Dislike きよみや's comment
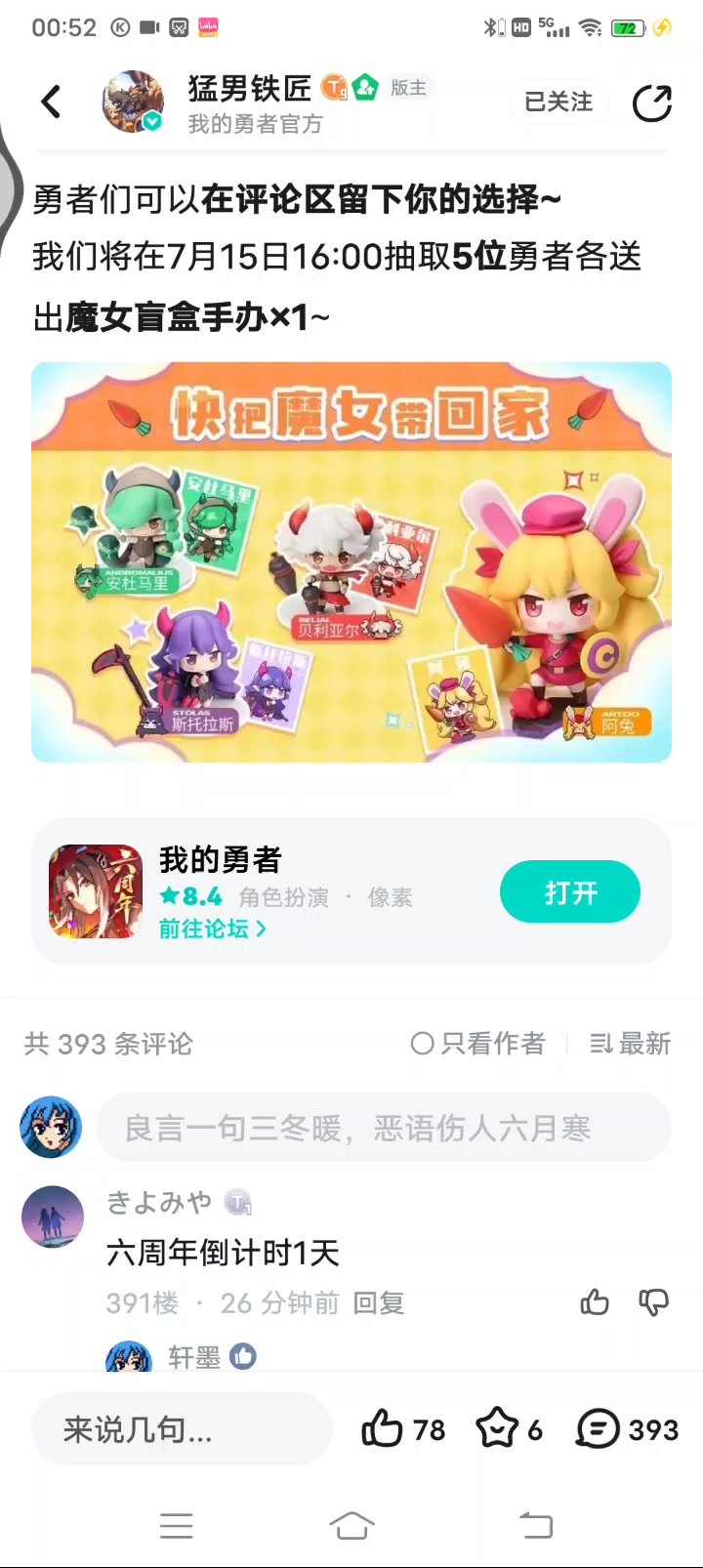The image size is (703, 1568). point(653,1302)
